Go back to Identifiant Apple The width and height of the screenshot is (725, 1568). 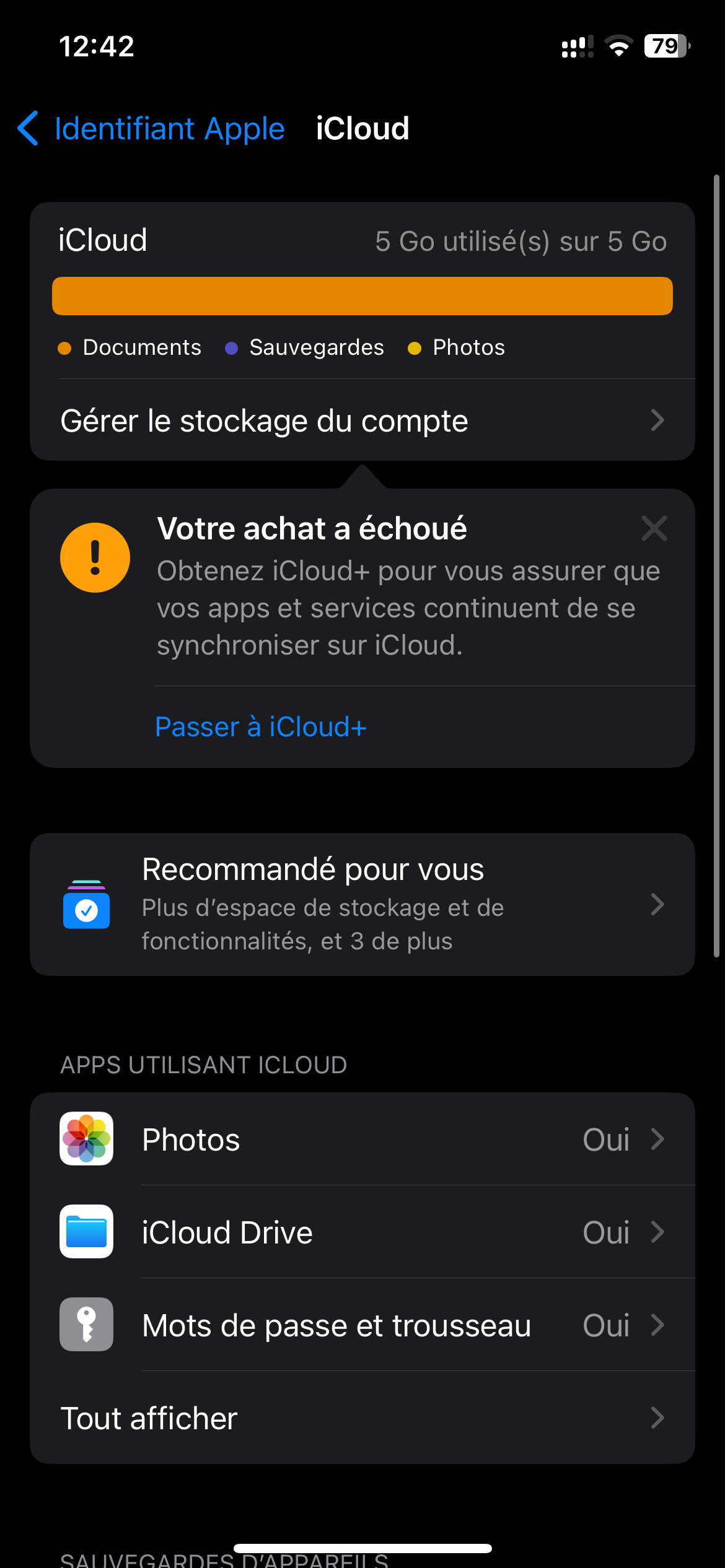coord(152,129)
